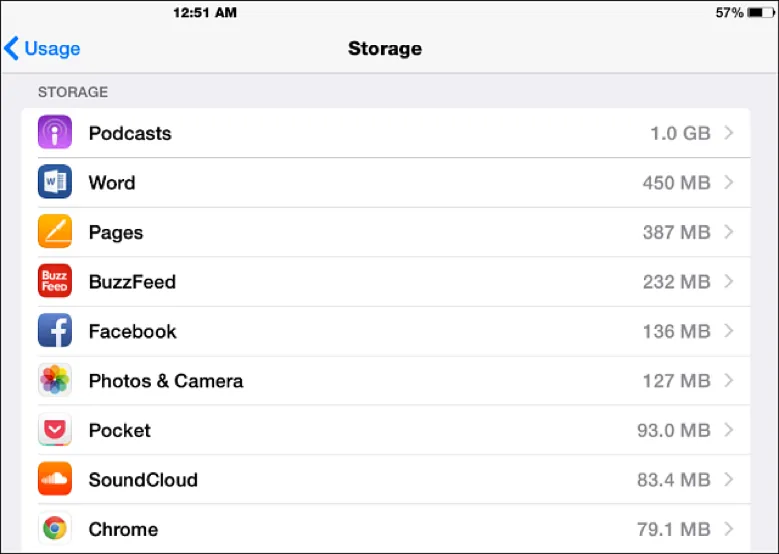
Task: Open Facebook storage info
Action: tap(385, 331)
